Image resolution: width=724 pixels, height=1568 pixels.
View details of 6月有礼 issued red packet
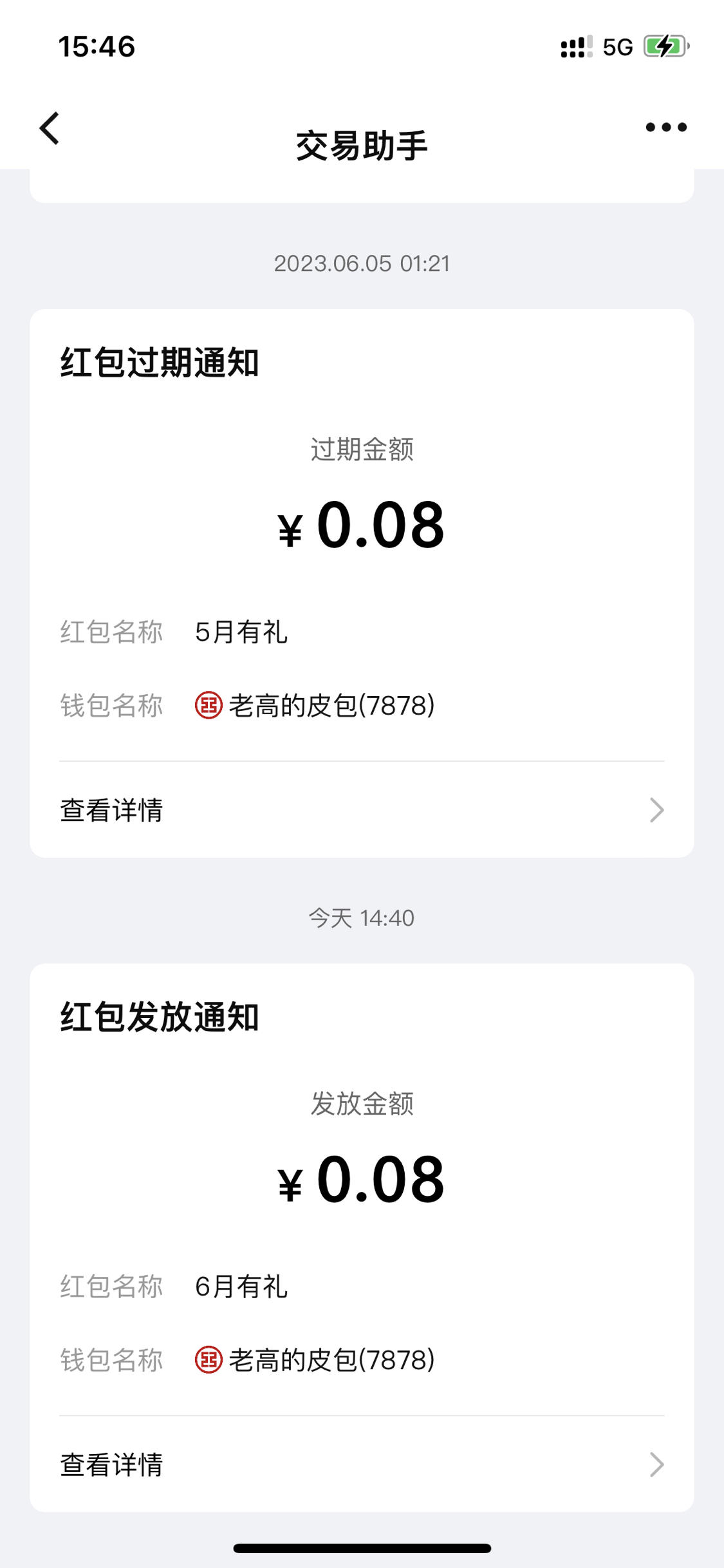[x=362, y=1464]
